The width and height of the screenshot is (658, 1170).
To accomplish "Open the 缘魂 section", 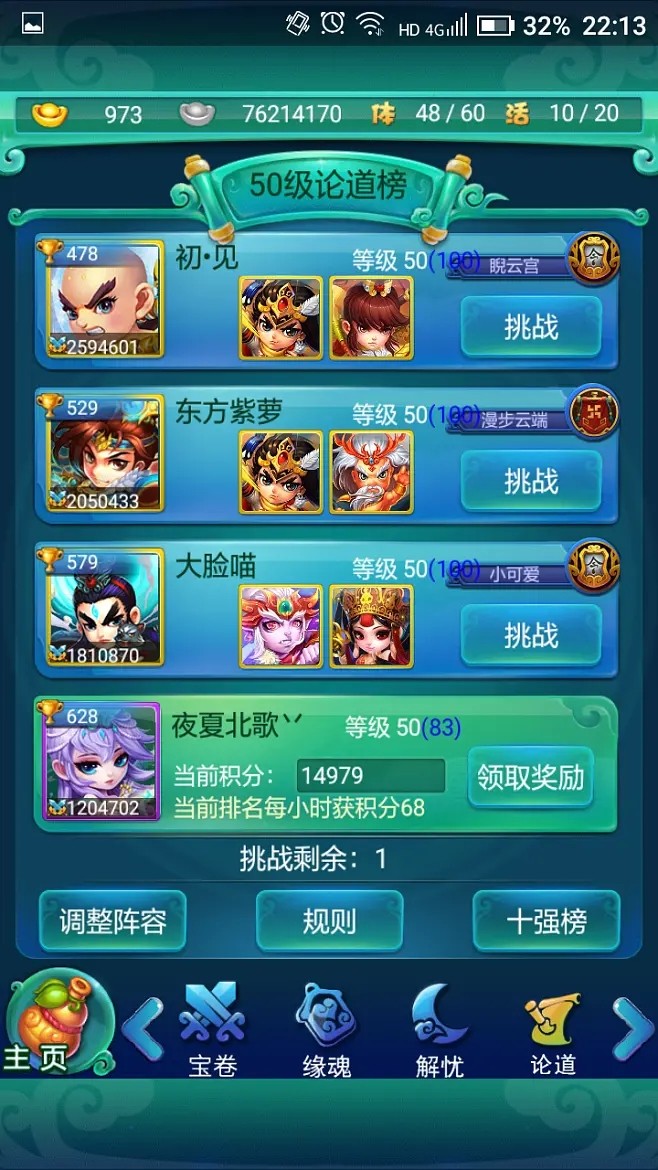I will coord(327,1030).
